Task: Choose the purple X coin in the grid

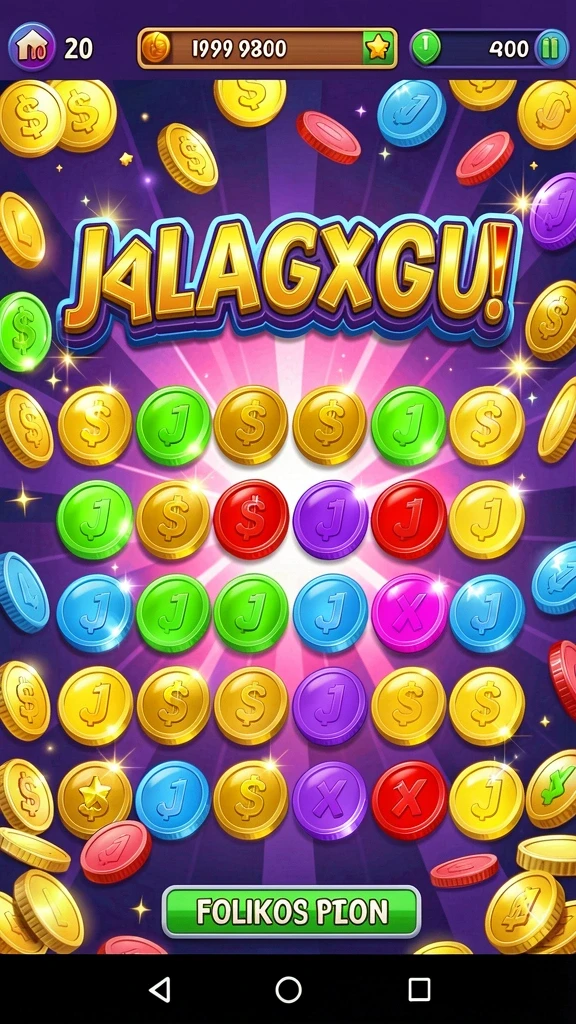Action: click(330, 800)
